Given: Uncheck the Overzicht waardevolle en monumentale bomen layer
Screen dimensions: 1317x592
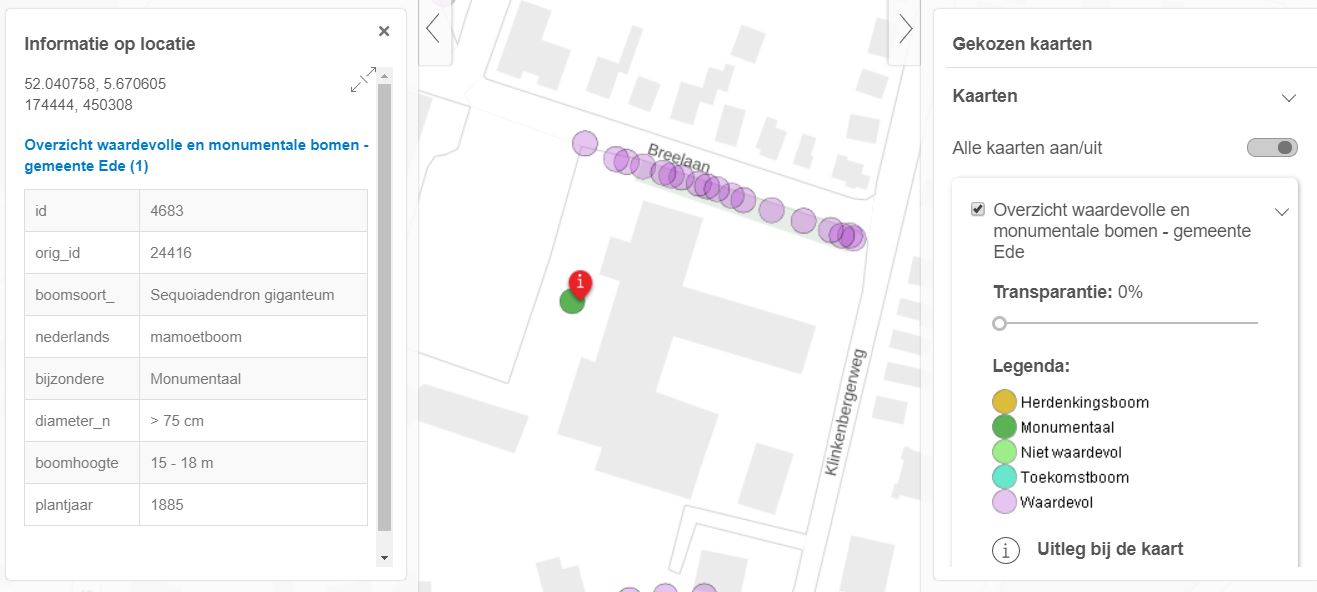Looking at the screenshot, I should click(x=978, y=209).
